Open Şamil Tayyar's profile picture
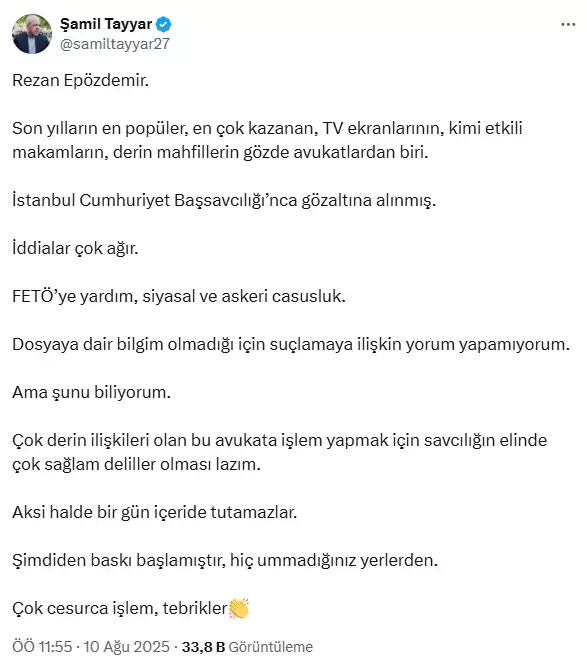The height and width of the screenshot is (666, 587). tap(32, 34)
